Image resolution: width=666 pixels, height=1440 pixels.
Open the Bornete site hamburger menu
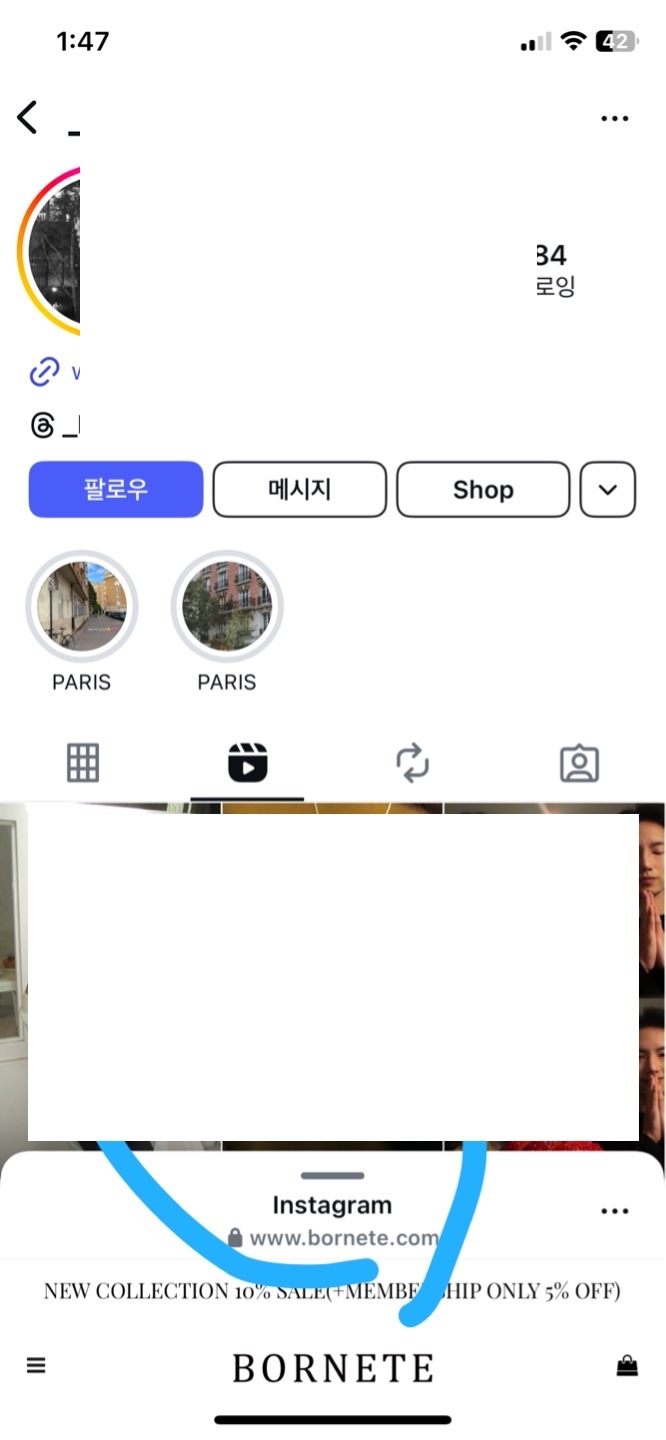(x=37, y=1365)
